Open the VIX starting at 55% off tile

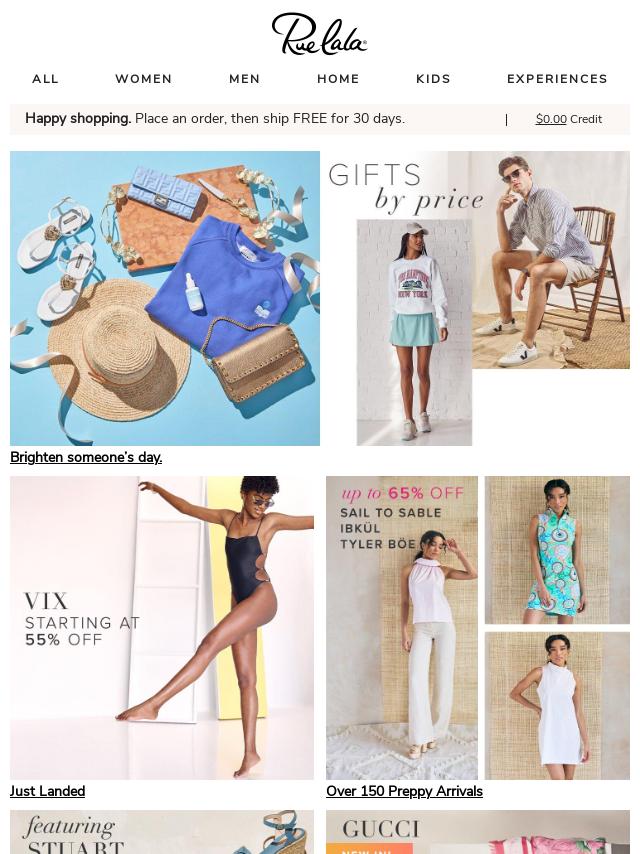click(x=162, y=627)
